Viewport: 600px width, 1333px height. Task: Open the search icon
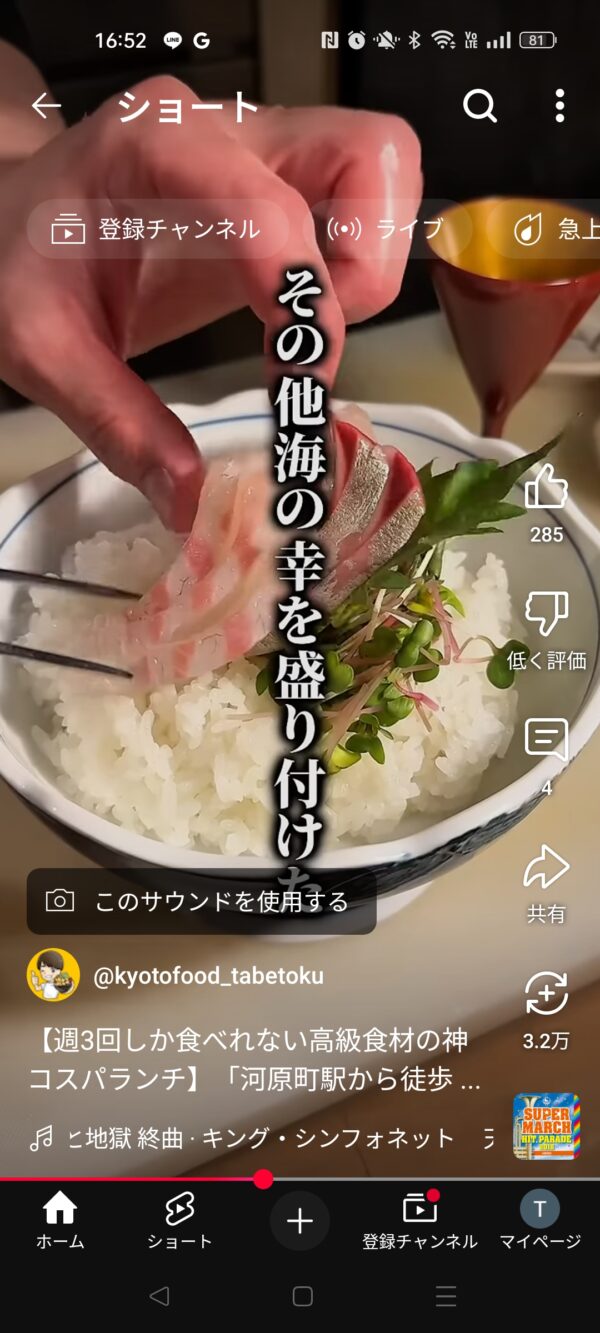click(x=480, y=106)
